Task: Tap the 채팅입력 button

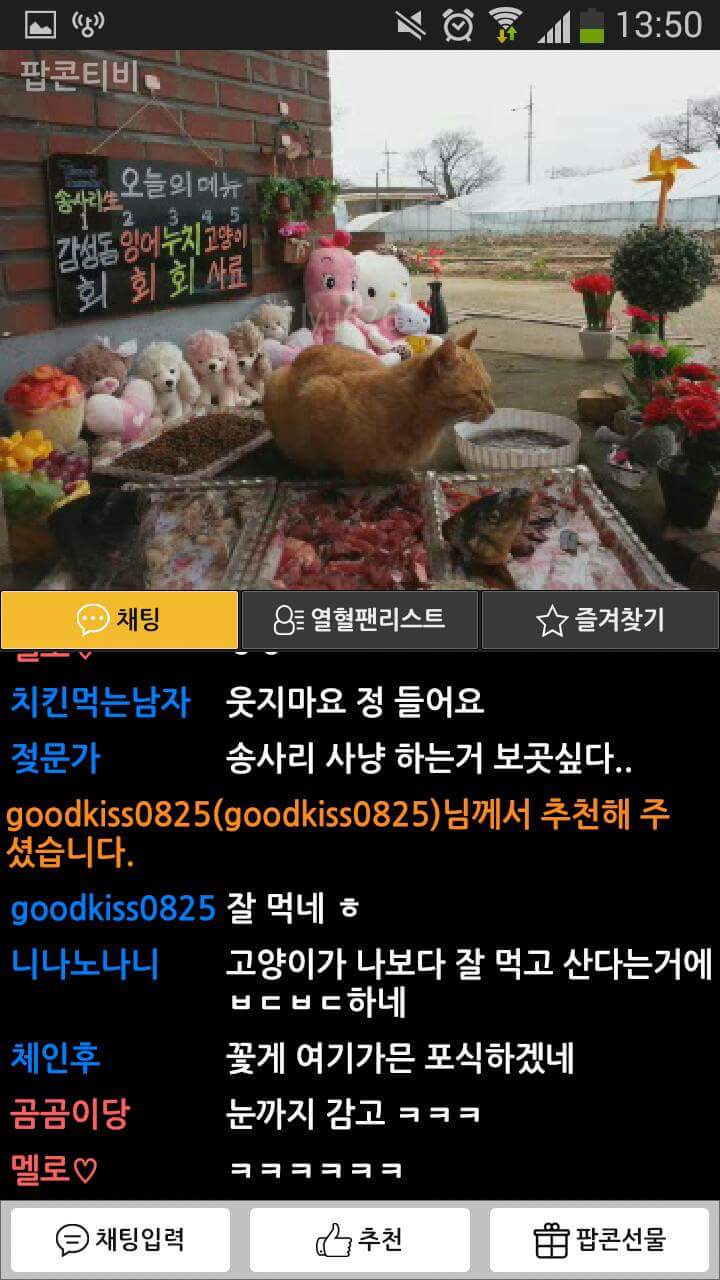Action: pos(120,1240)
